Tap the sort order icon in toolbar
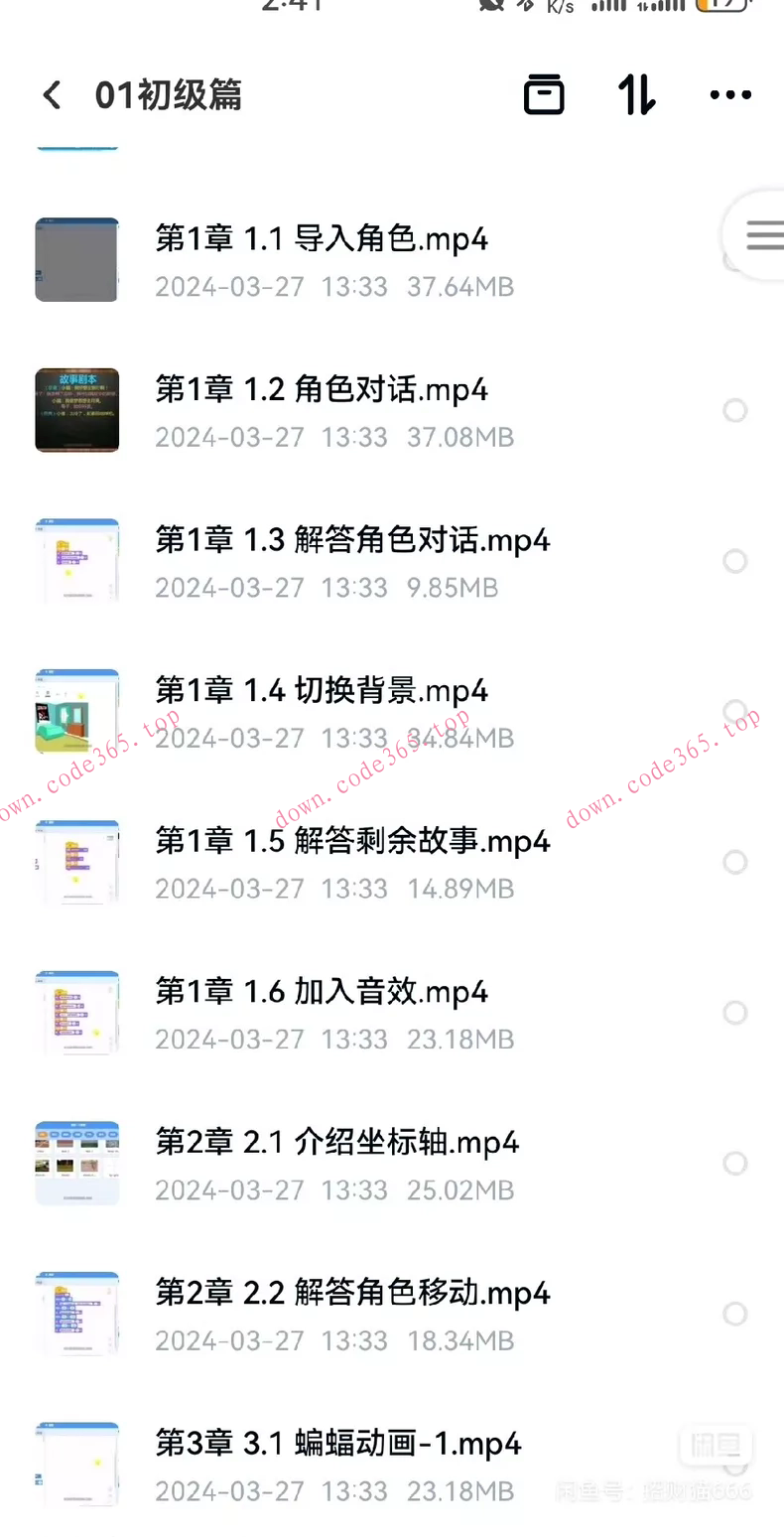The width and height of the screenshot is (784, 1537). [636, 94]
